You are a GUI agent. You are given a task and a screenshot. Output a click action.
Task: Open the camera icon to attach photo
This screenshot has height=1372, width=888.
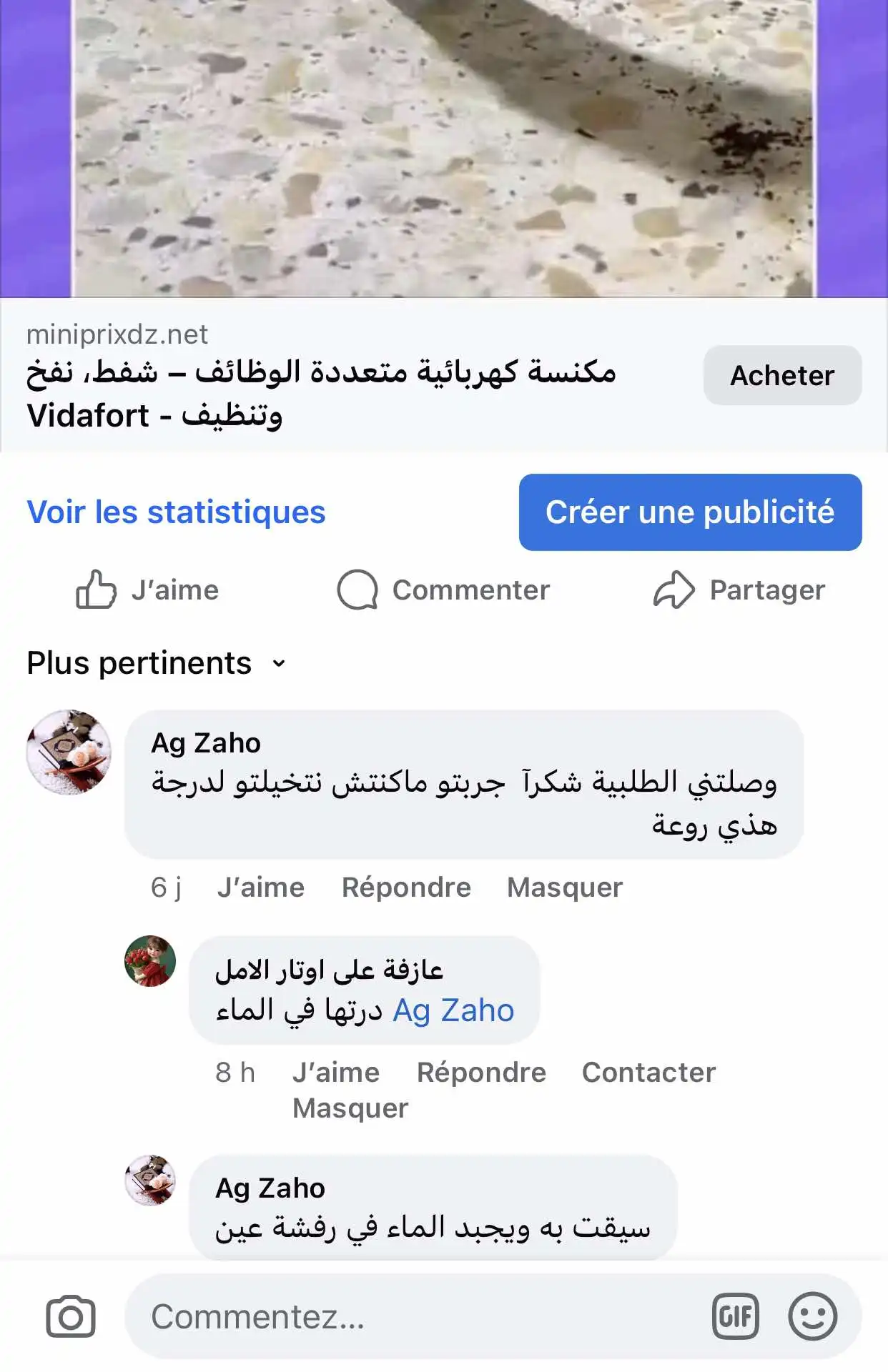[70, 1316]
